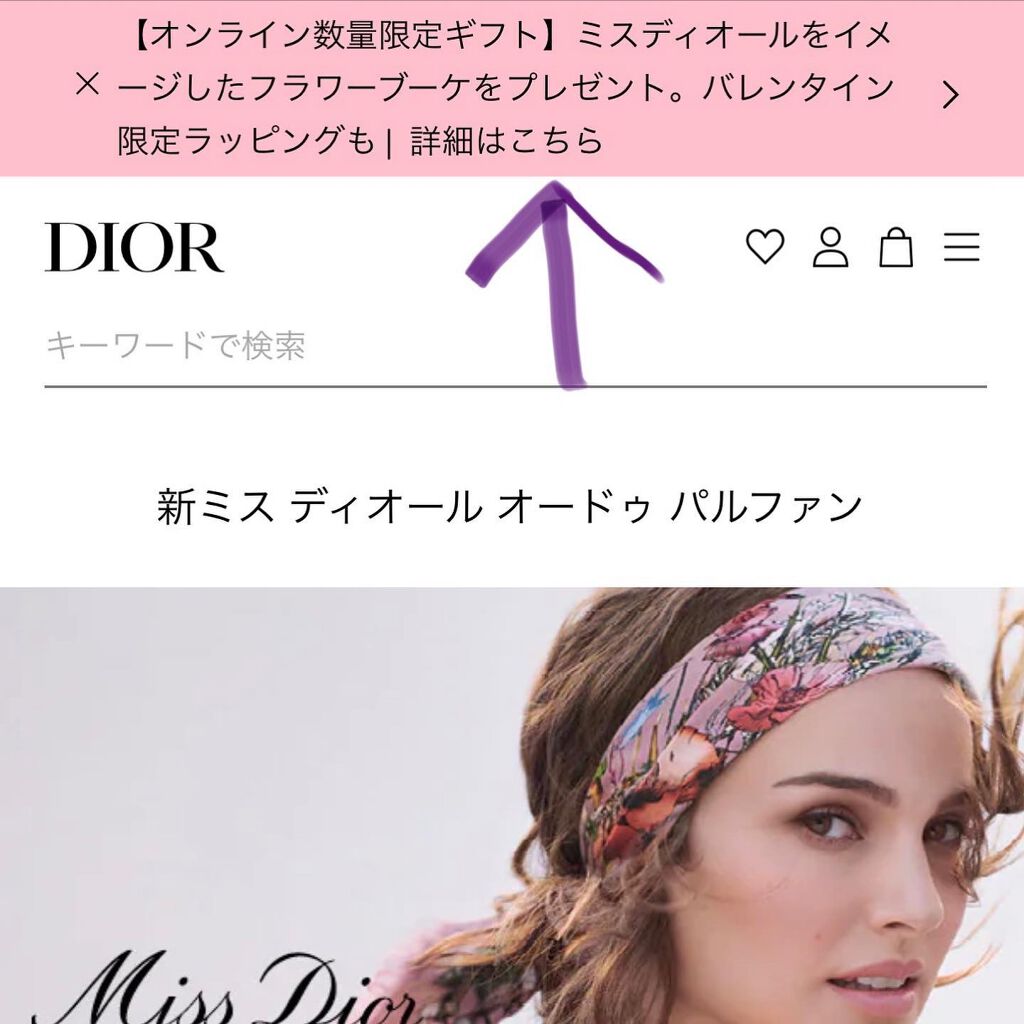Open the account profile icon
The height and width of the screenshot is (1024, 1024).
pos(830,247)
